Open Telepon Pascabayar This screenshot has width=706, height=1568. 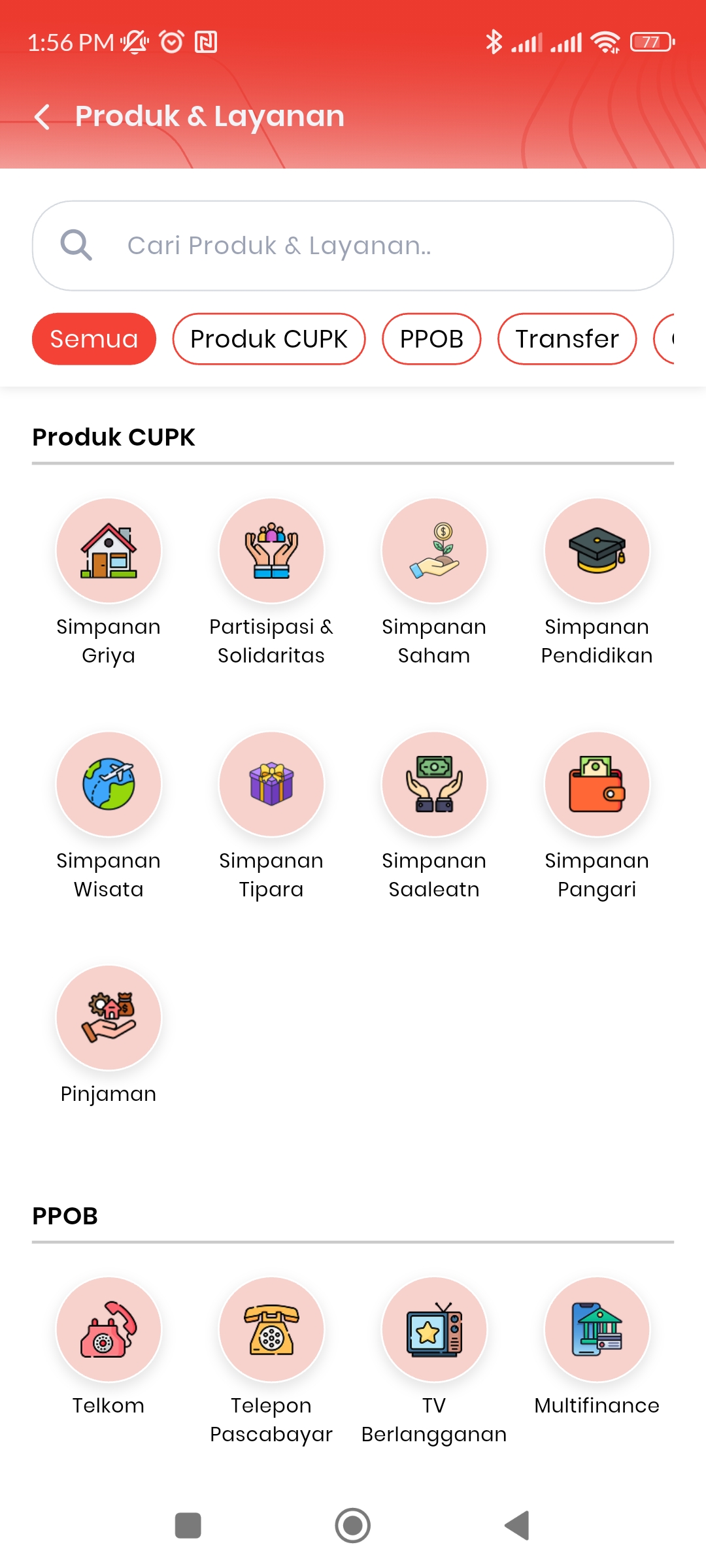pos(271,1360)
